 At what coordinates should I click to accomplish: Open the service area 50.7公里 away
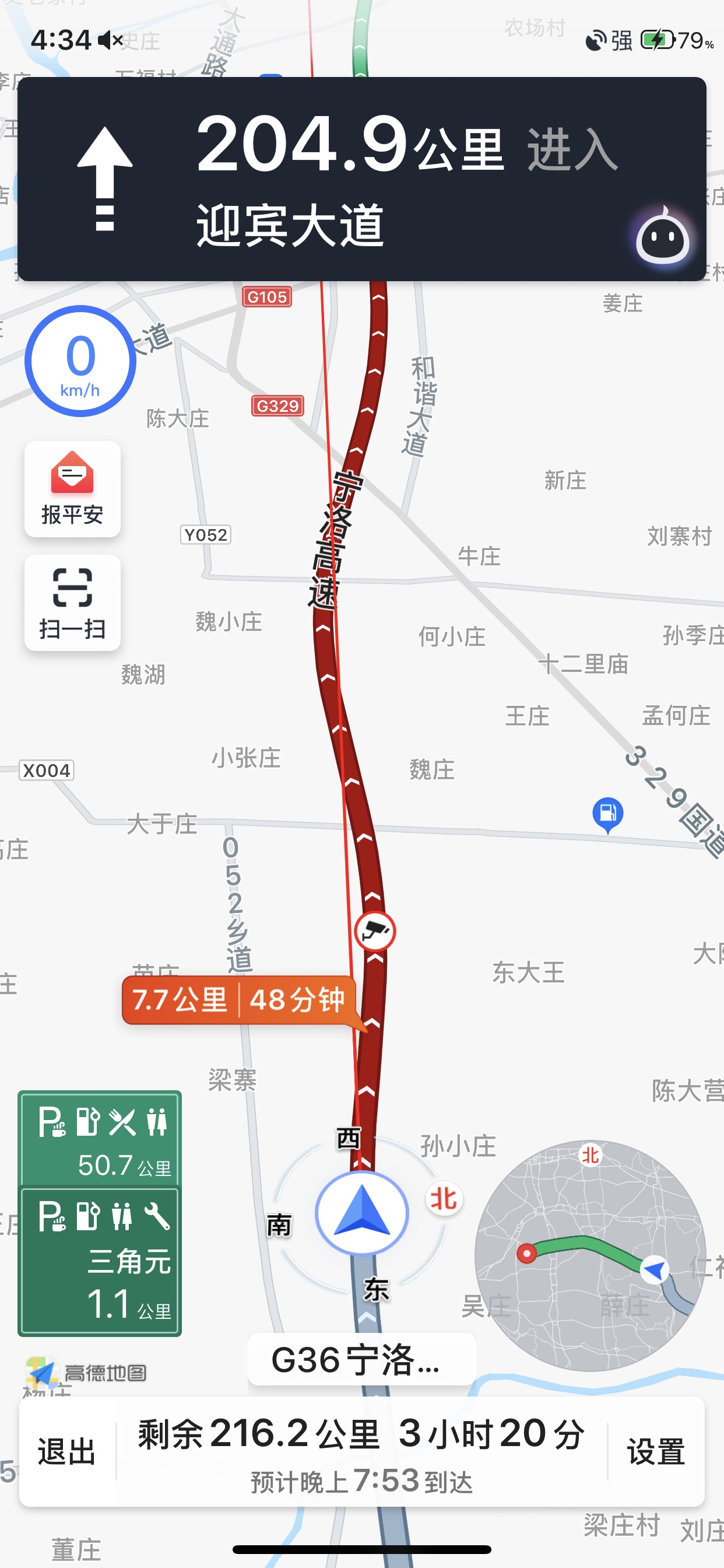coord(100,1139)
